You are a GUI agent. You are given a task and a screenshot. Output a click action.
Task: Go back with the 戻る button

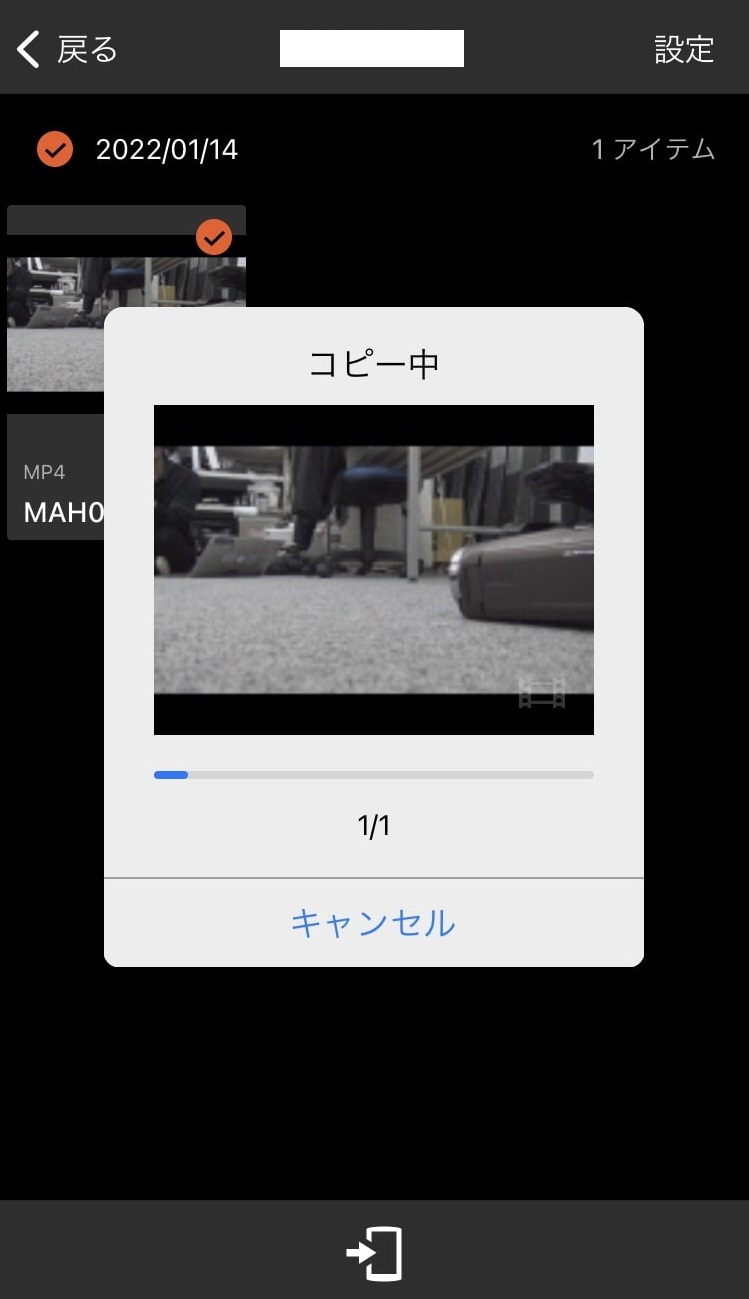coord(67,49)
